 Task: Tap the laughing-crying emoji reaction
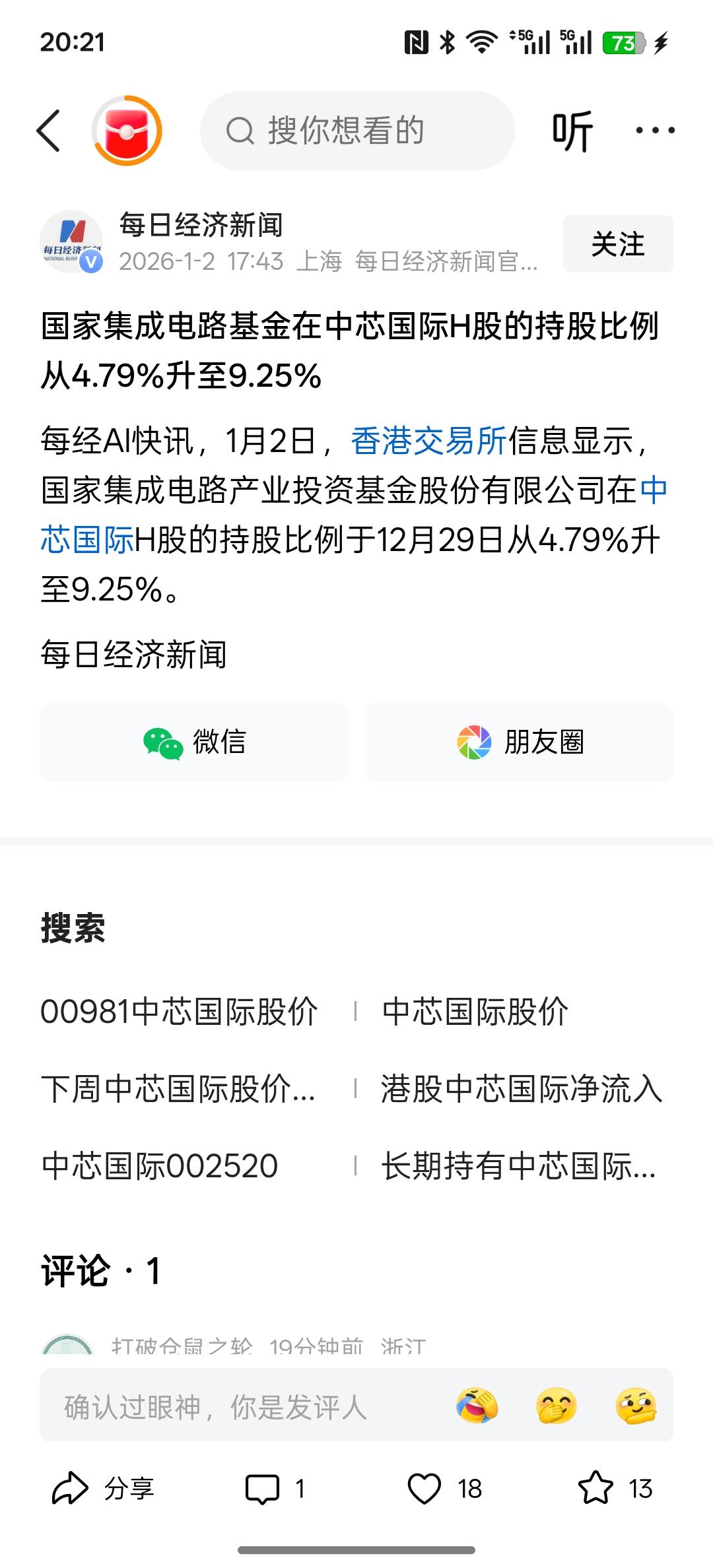pos(477,1405)
